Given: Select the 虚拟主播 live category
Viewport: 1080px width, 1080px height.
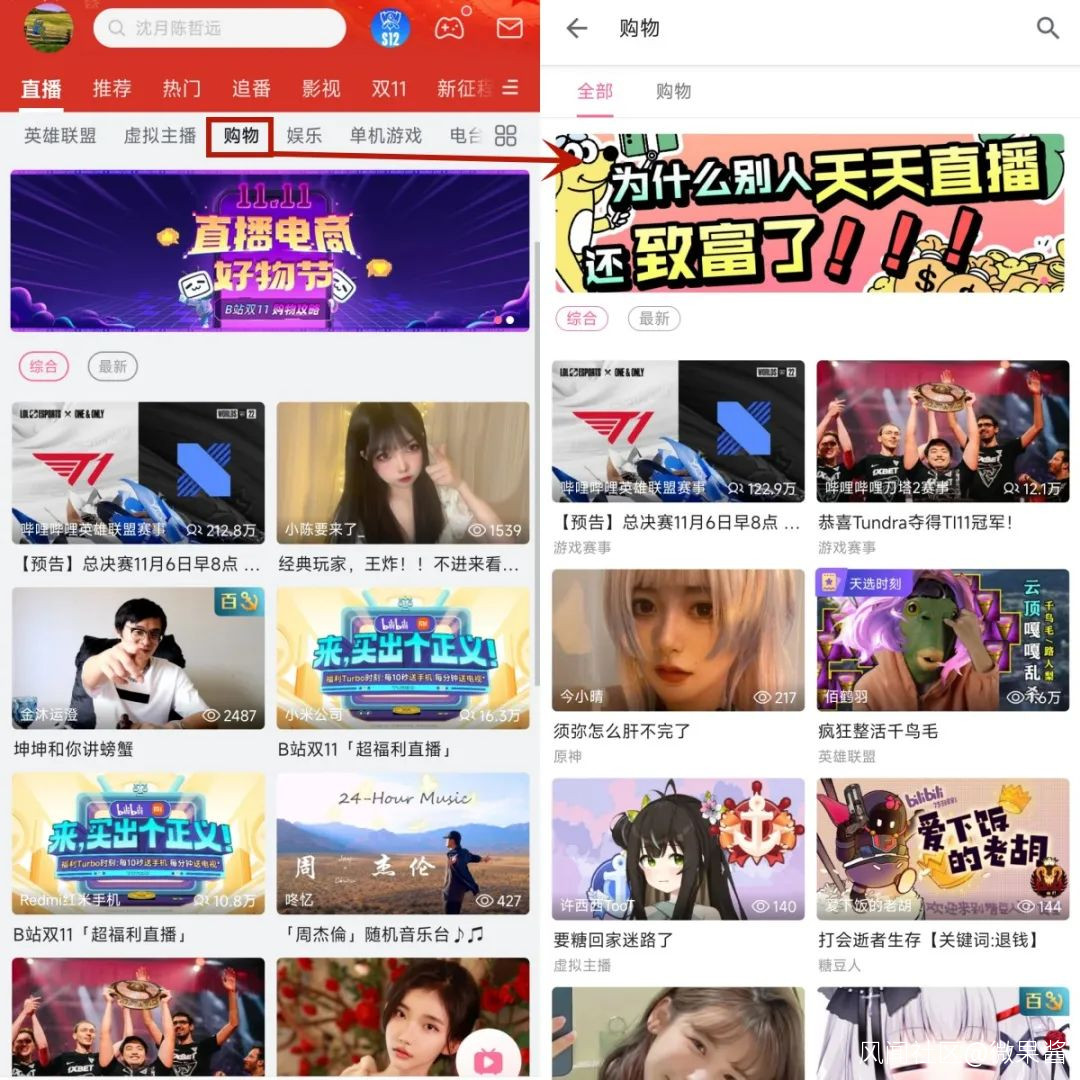Looking at the screenshot, I should (160, 136).
